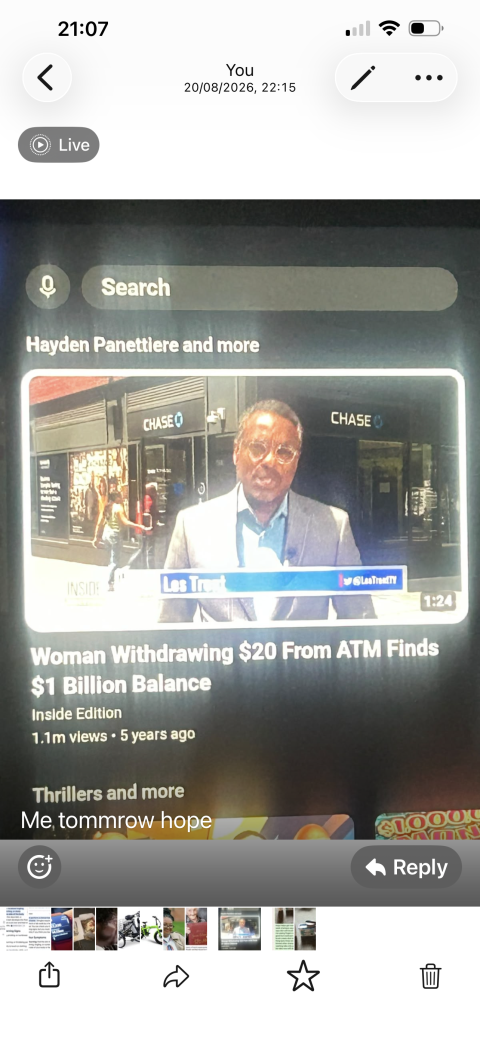
Task: Open the three-dot more options menu
Action: (x=429, y=78)
